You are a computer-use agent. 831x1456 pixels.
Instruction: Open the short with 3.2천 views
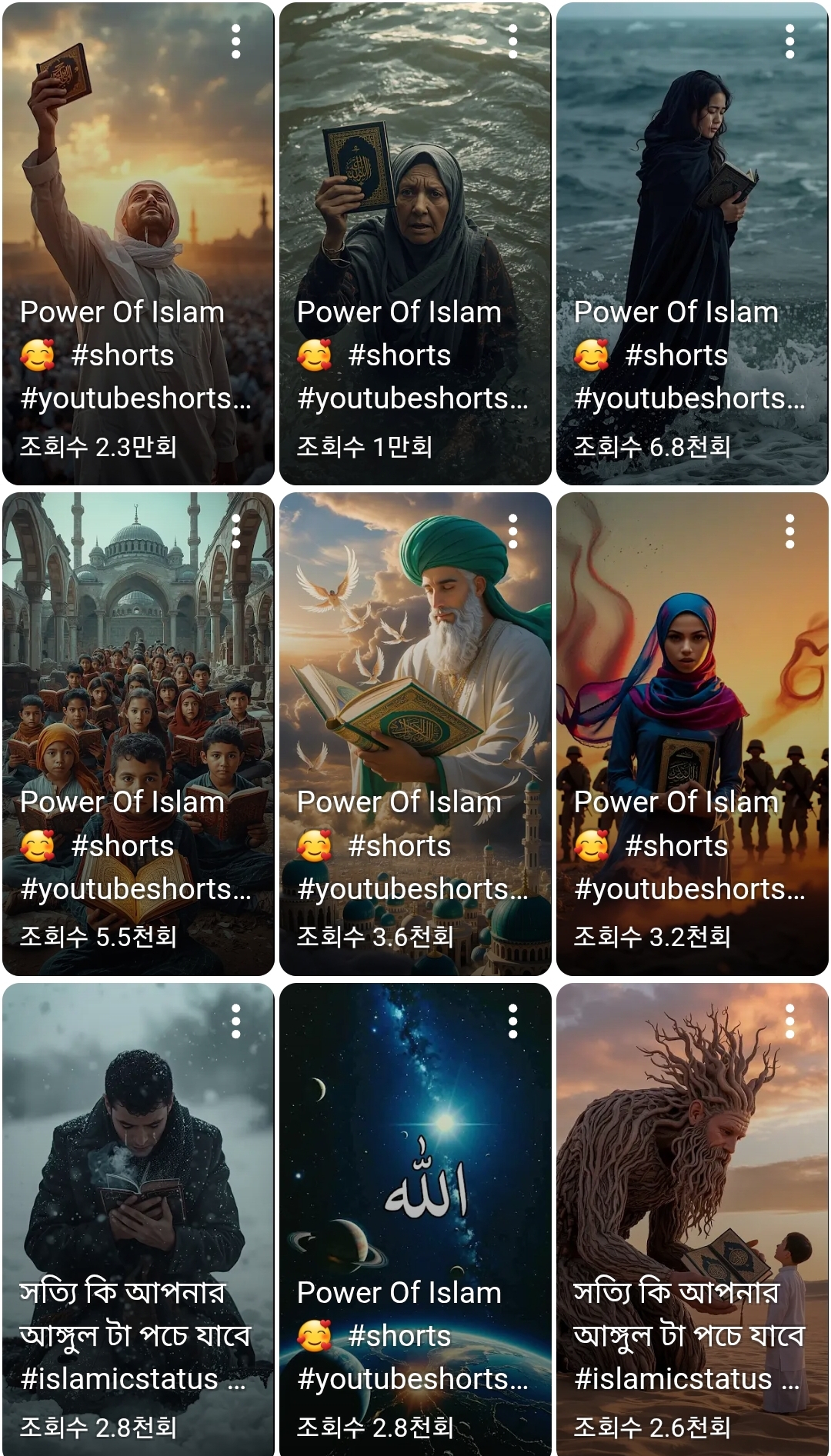click(692, 723)
